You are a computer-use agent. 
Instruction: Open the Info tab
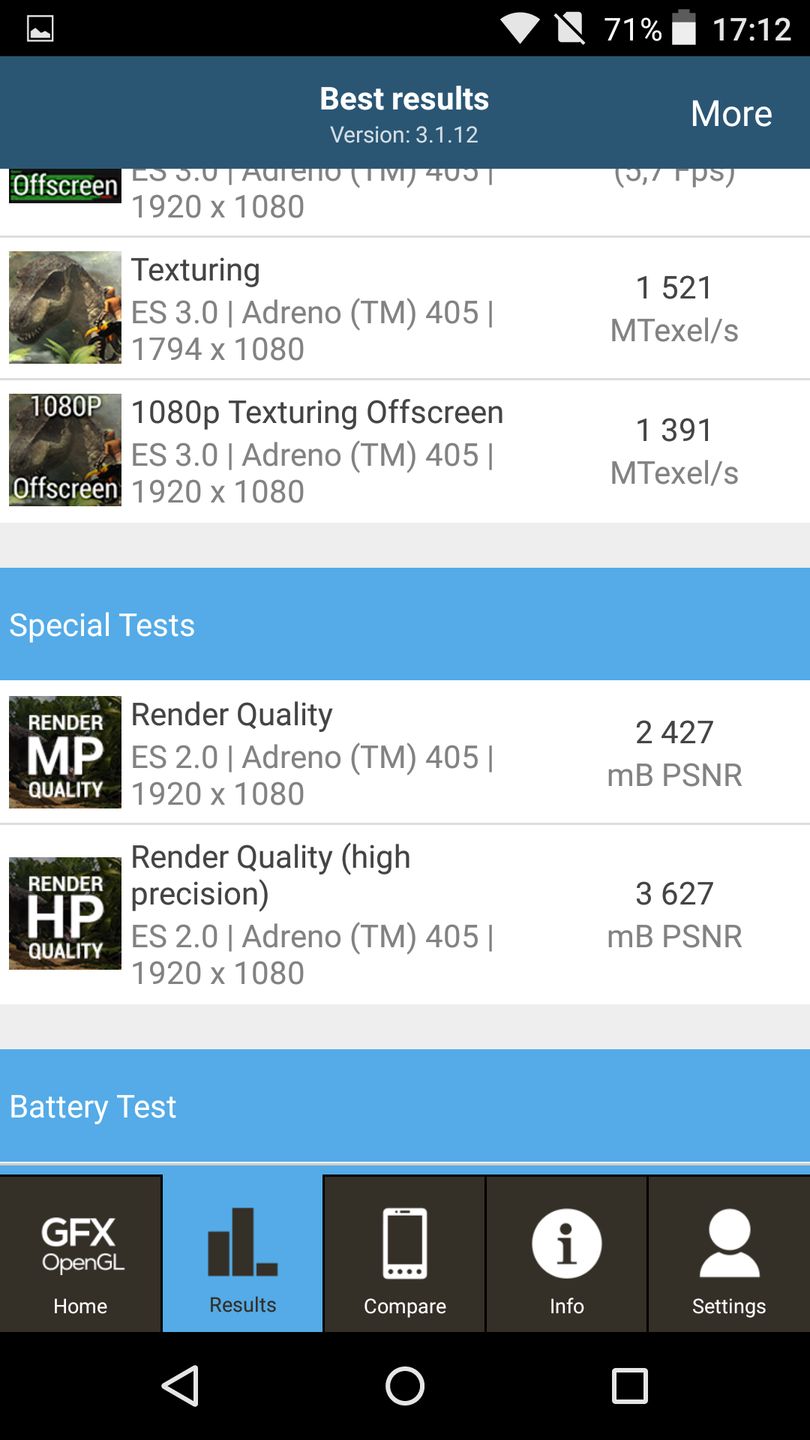(x=566, y=1253)
